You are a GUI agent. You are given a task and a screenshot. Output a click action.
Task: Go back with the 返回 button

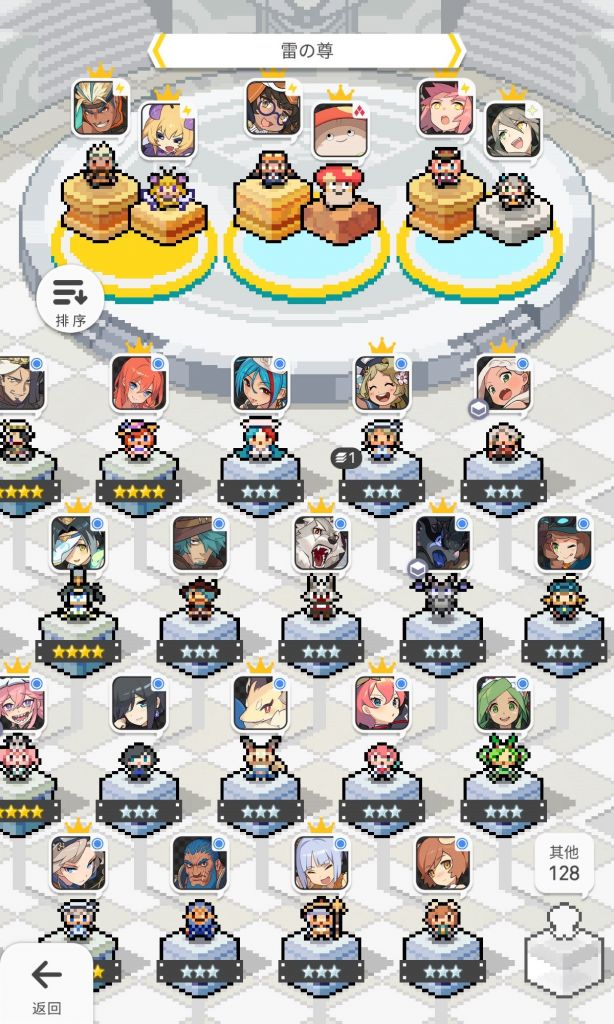(46, 984)
